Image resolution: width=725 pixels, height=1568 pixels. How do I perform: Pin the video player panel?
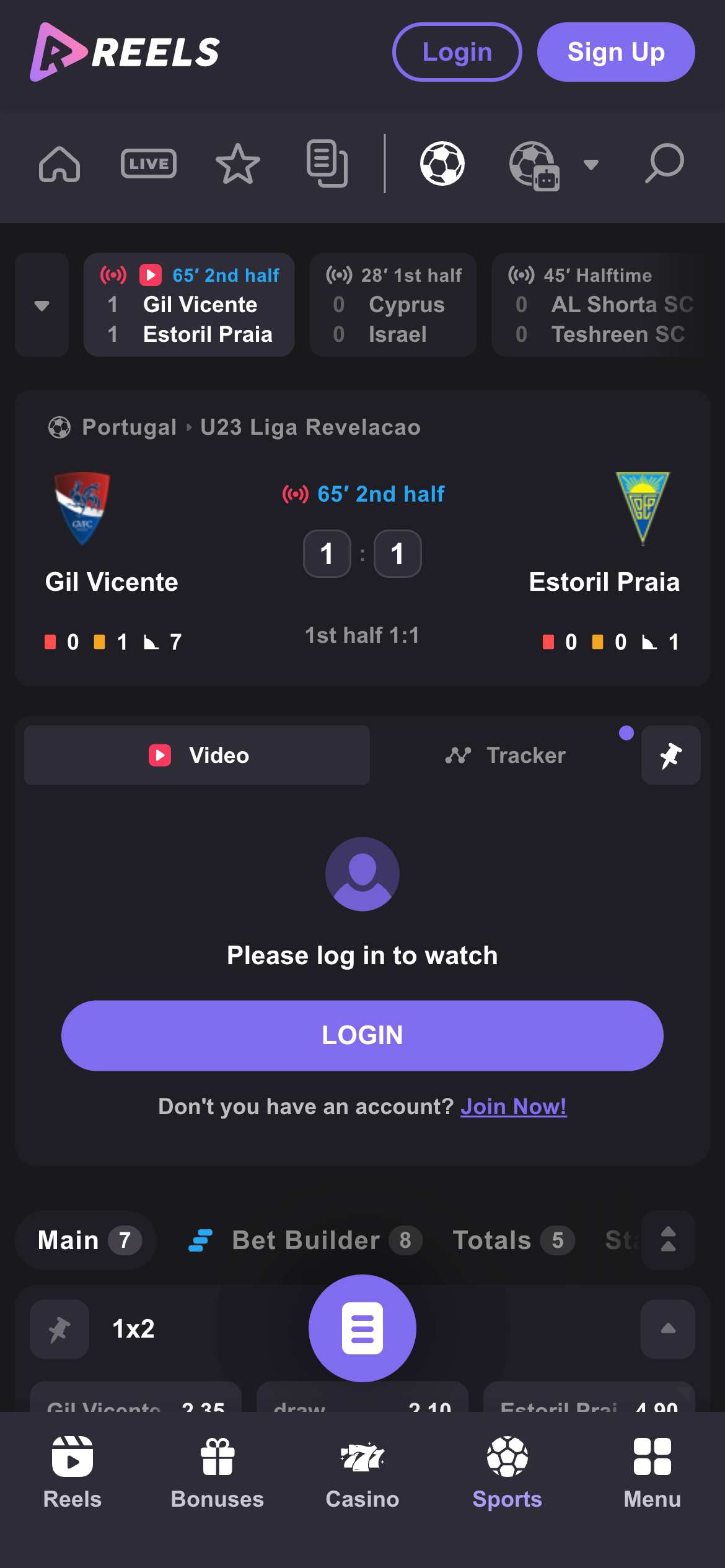[670, 756]
